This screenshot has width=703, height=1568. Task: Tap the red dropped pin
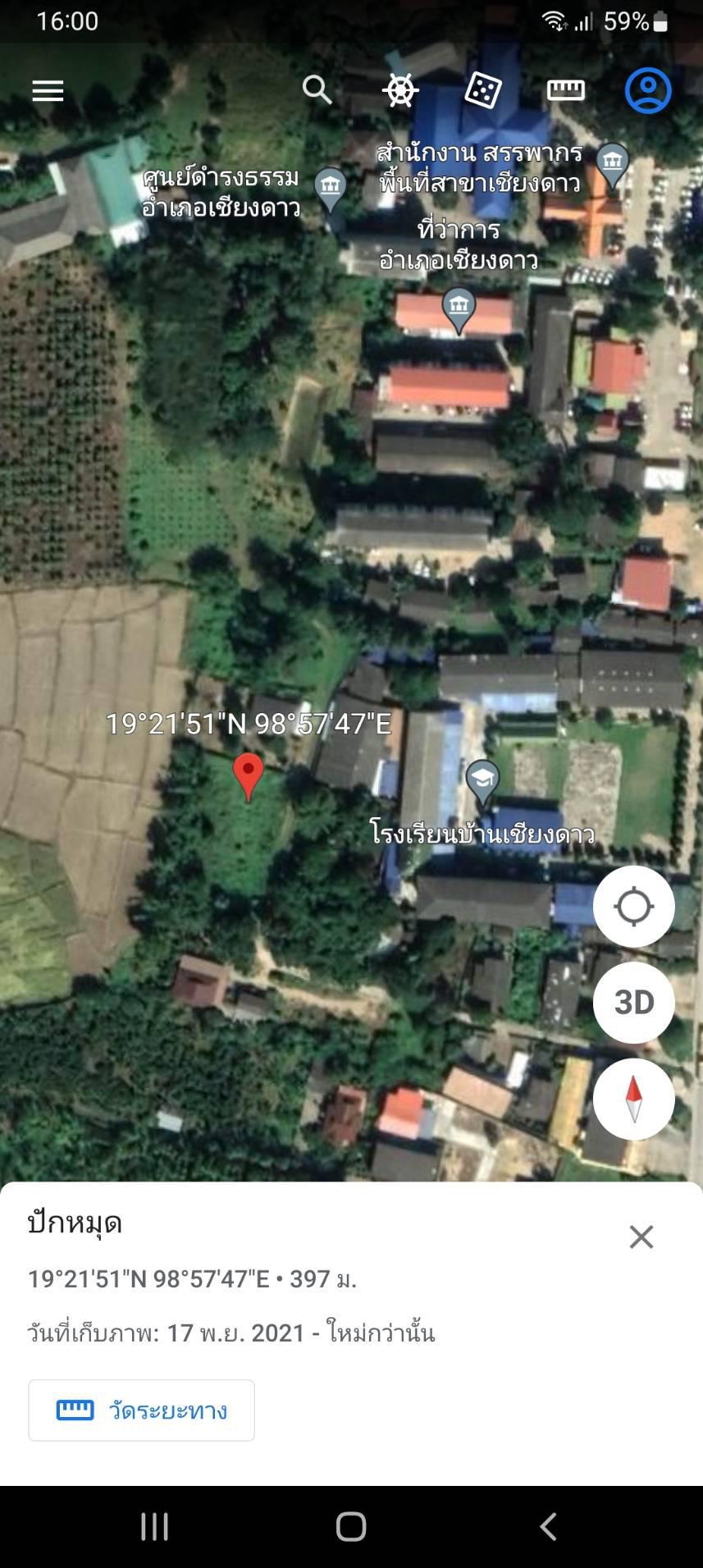[x=249, y=776]
